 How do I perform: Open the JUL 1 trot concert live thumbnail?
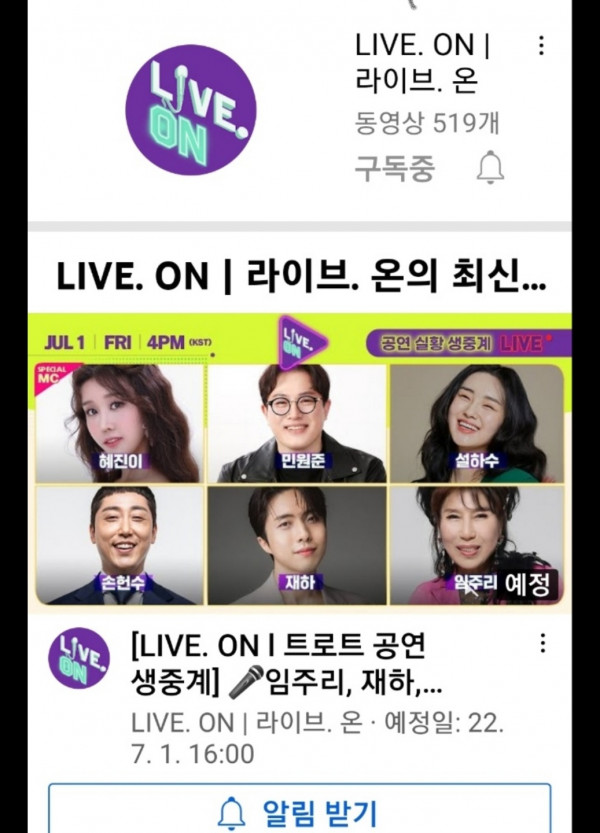299,460
